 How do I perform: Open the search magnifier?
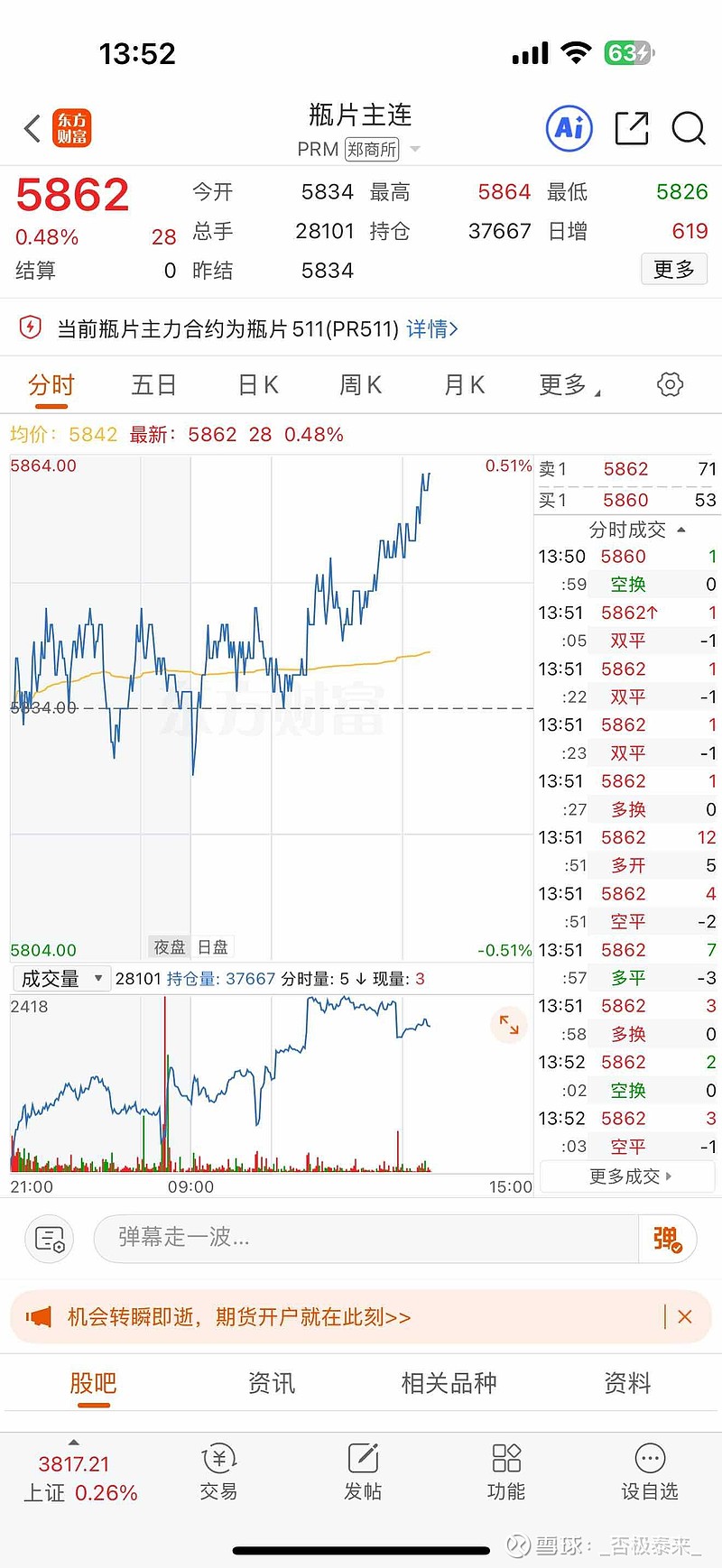point(689,128)
